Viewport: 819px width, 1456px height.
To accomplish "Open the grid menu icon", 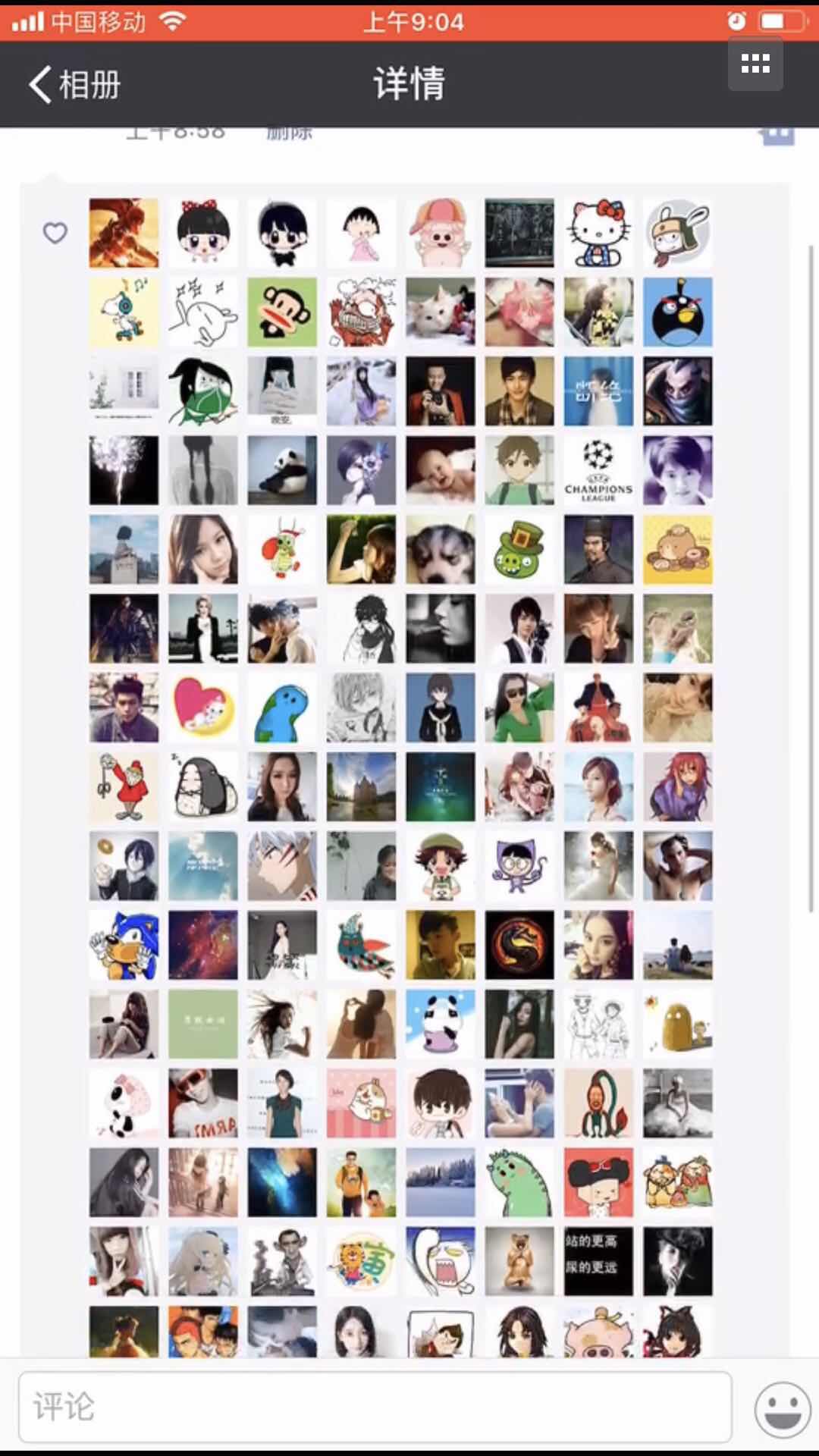I will [x=755, y=64].
